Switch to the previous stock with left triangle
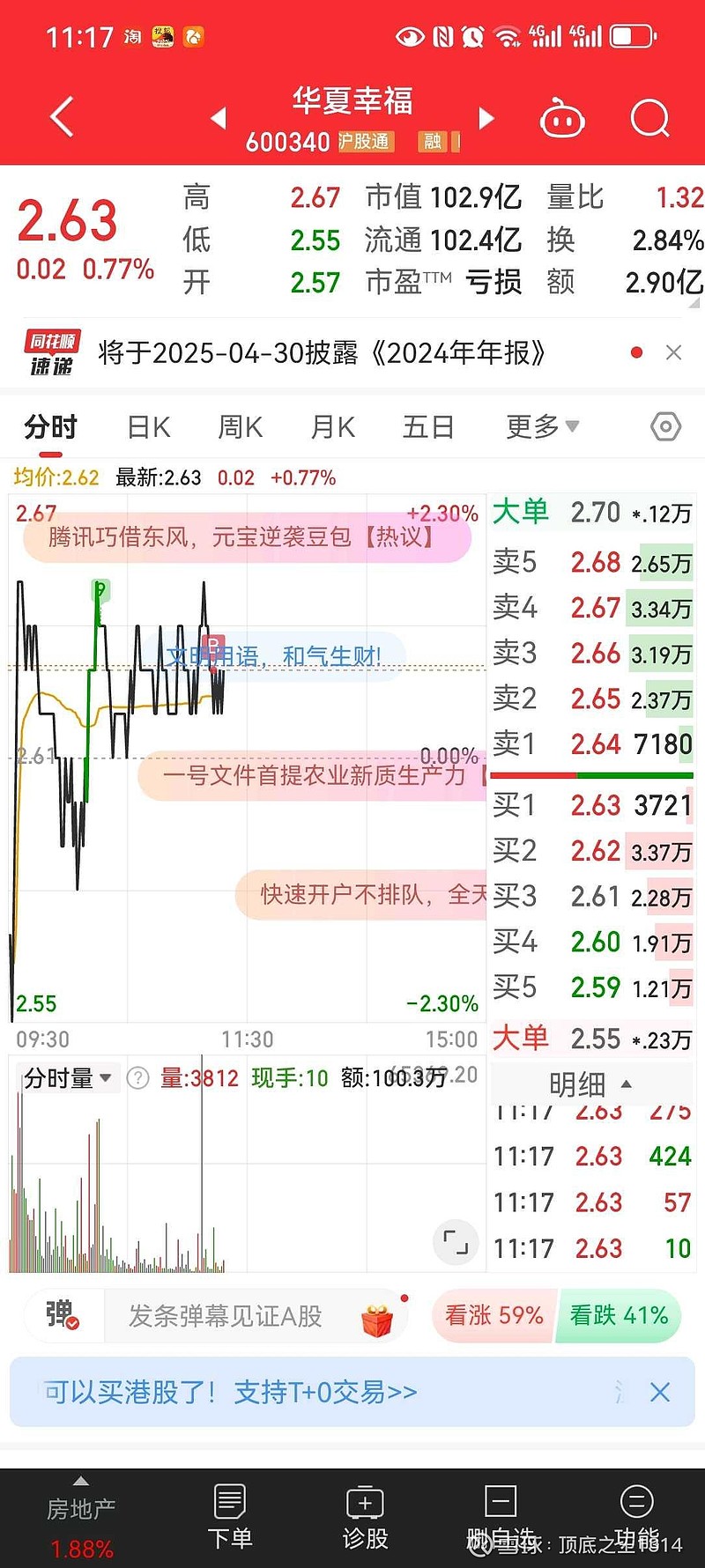 (x=219, y=118)
